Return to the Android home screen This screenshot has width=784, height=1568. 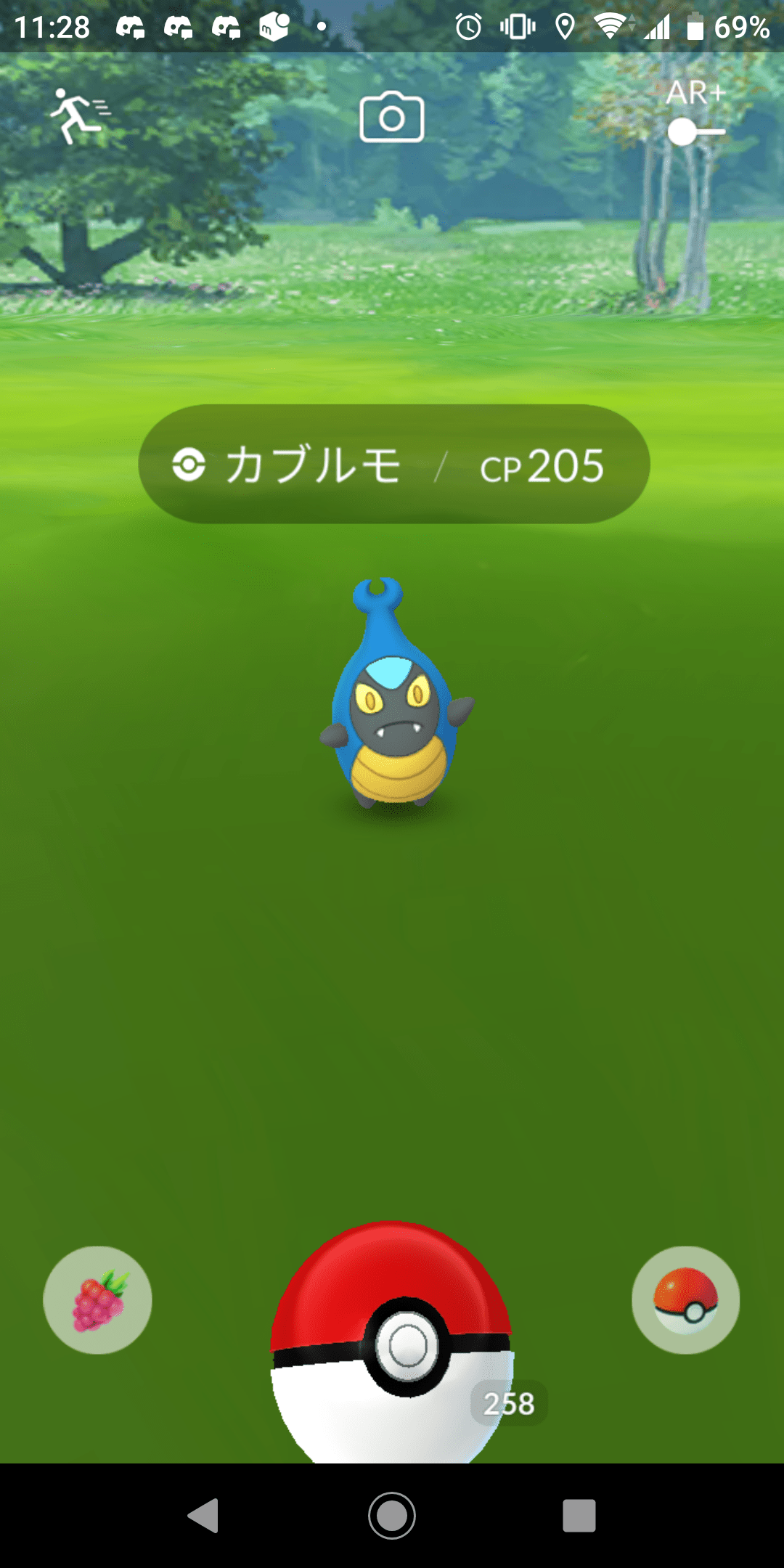tap(392, 1516)
